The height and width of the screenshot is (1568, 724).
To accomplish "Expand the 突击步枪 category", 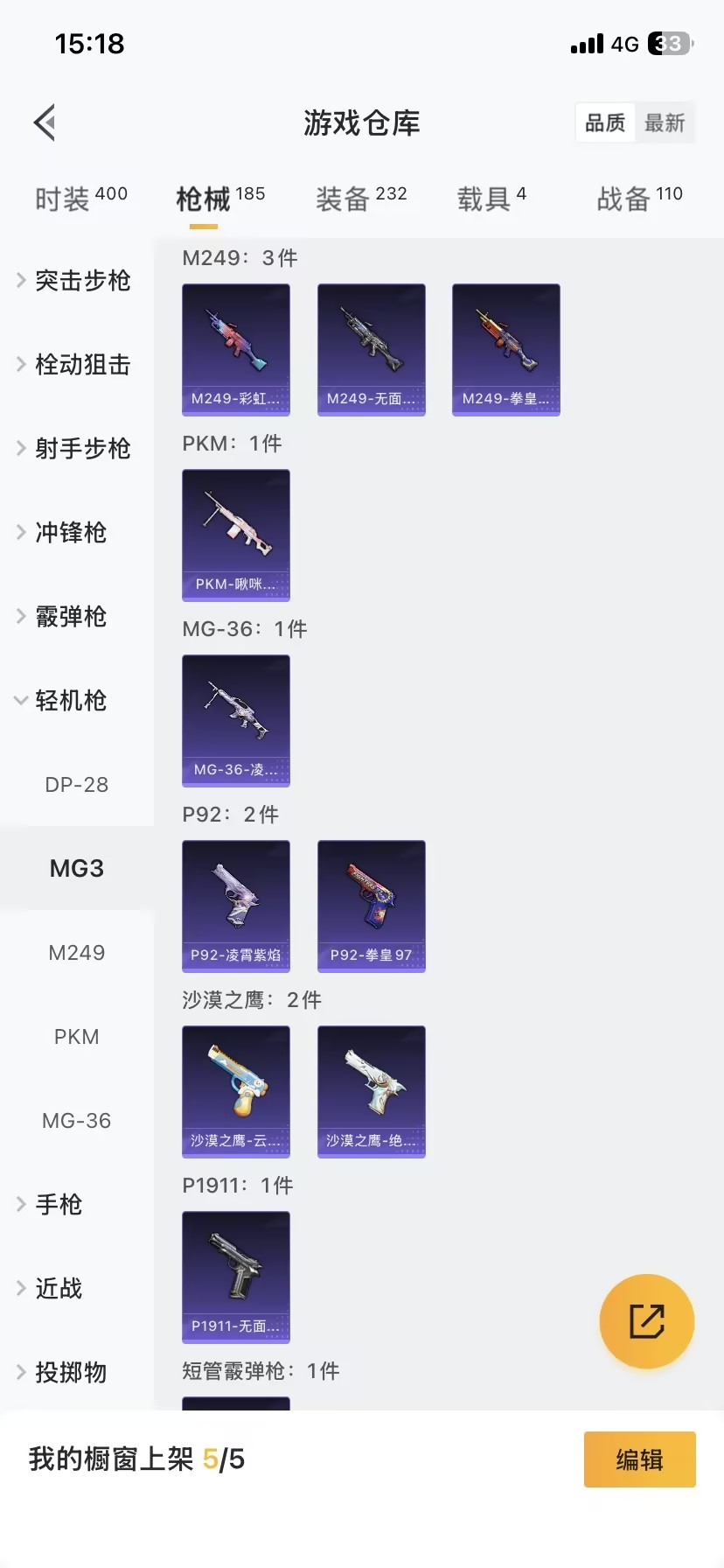I will [77, 281].
